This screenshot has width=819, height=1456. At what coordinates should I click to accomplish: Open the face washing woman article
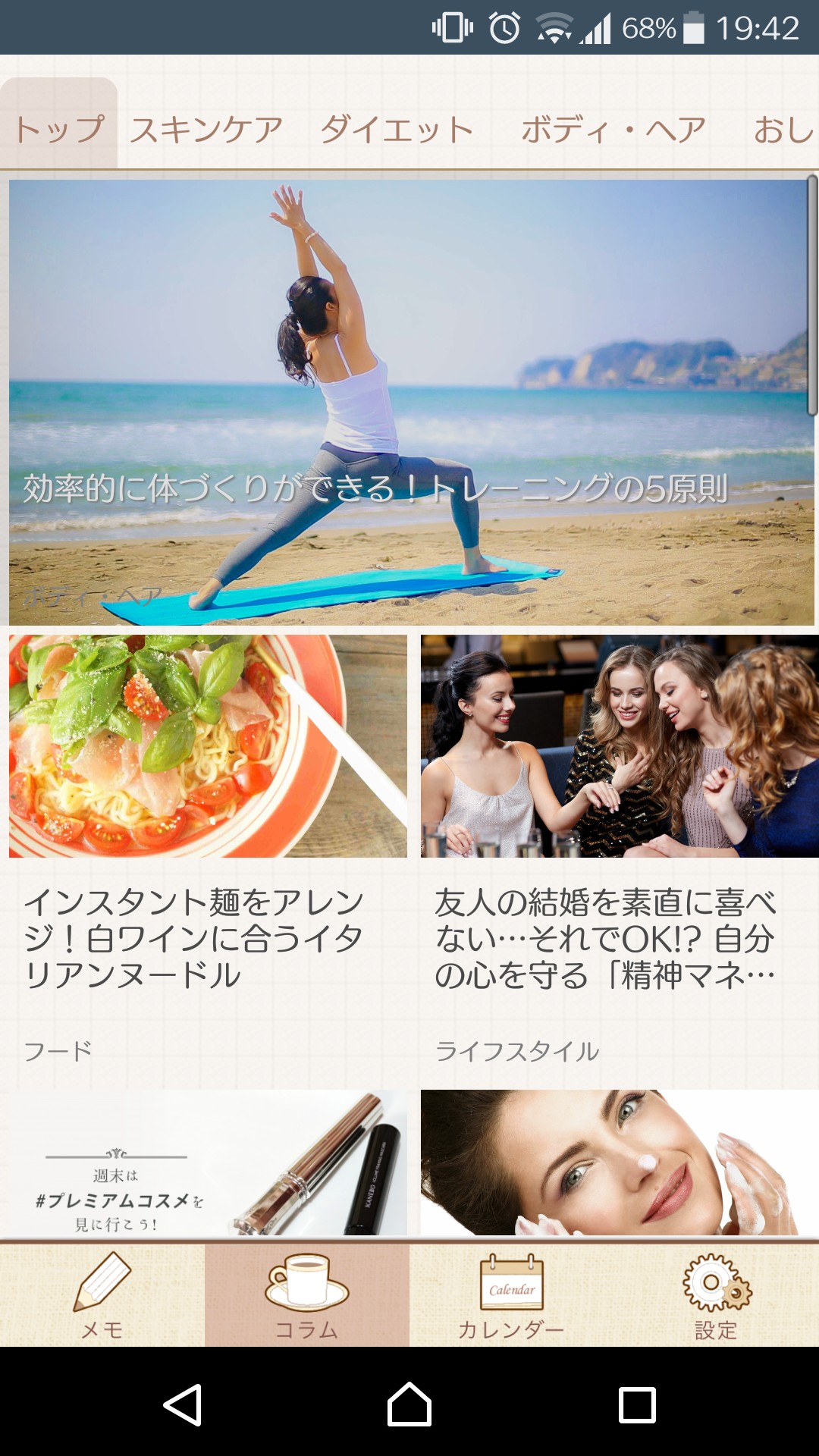(619, 1164)
